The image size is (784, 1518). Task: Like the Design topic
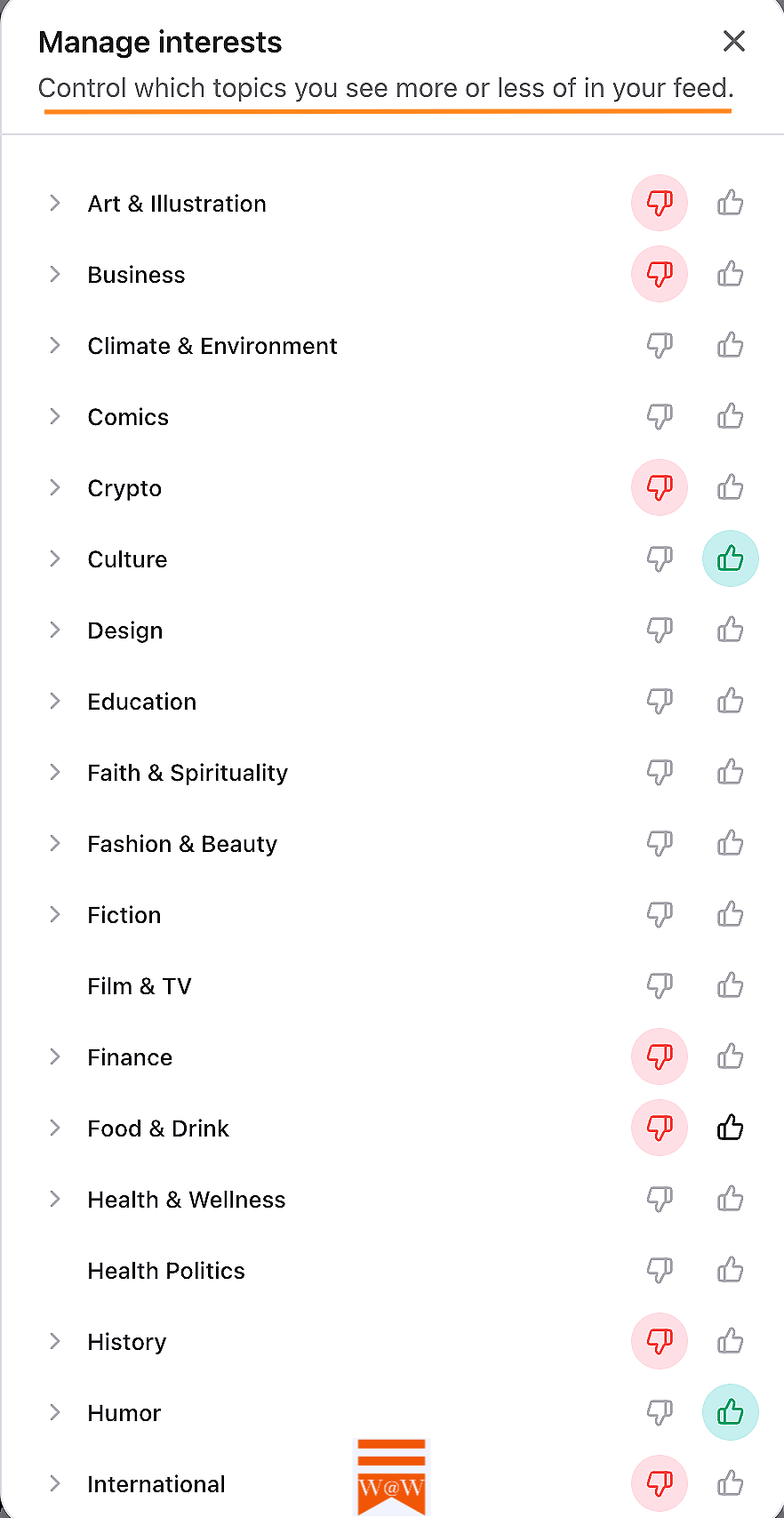(730, 630)
